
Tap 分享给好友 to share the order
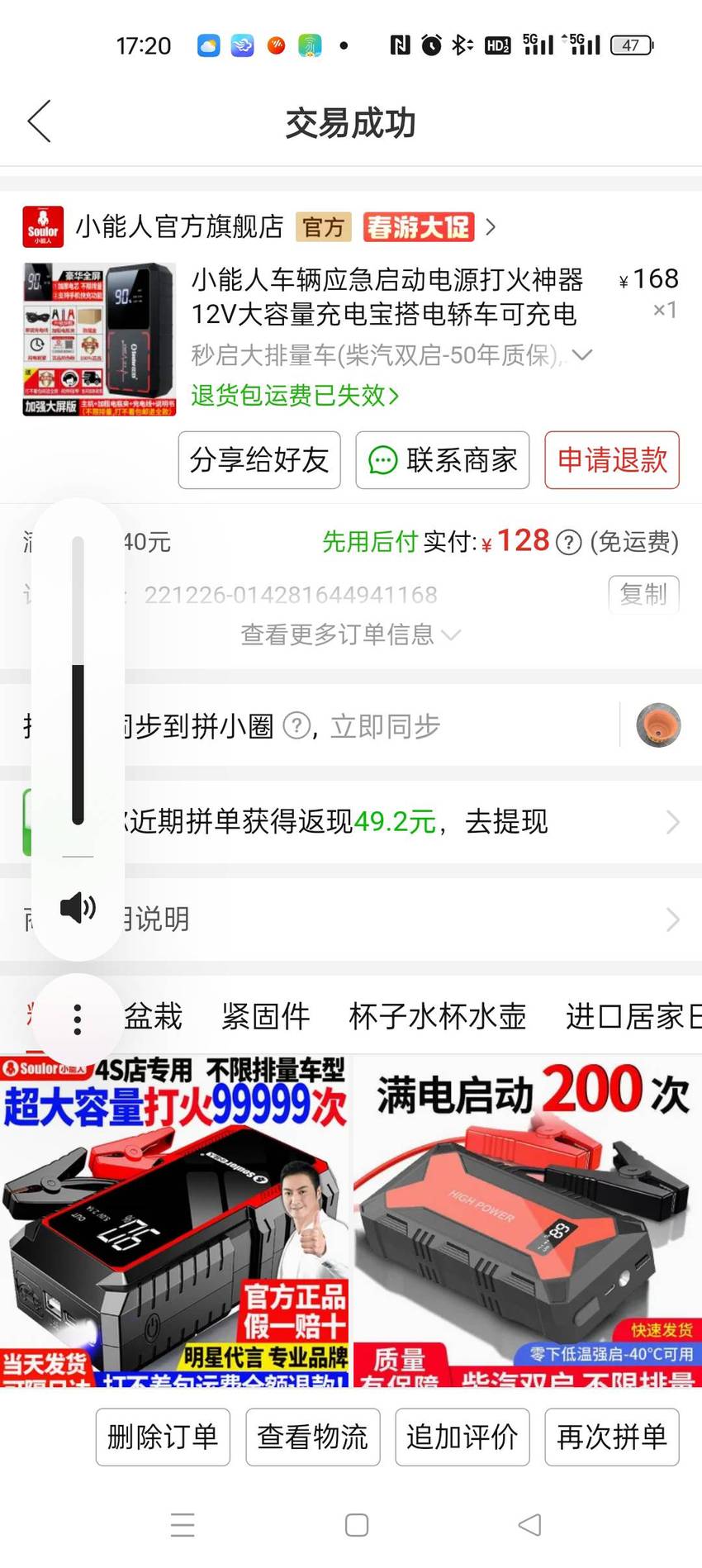coord(259,460)
